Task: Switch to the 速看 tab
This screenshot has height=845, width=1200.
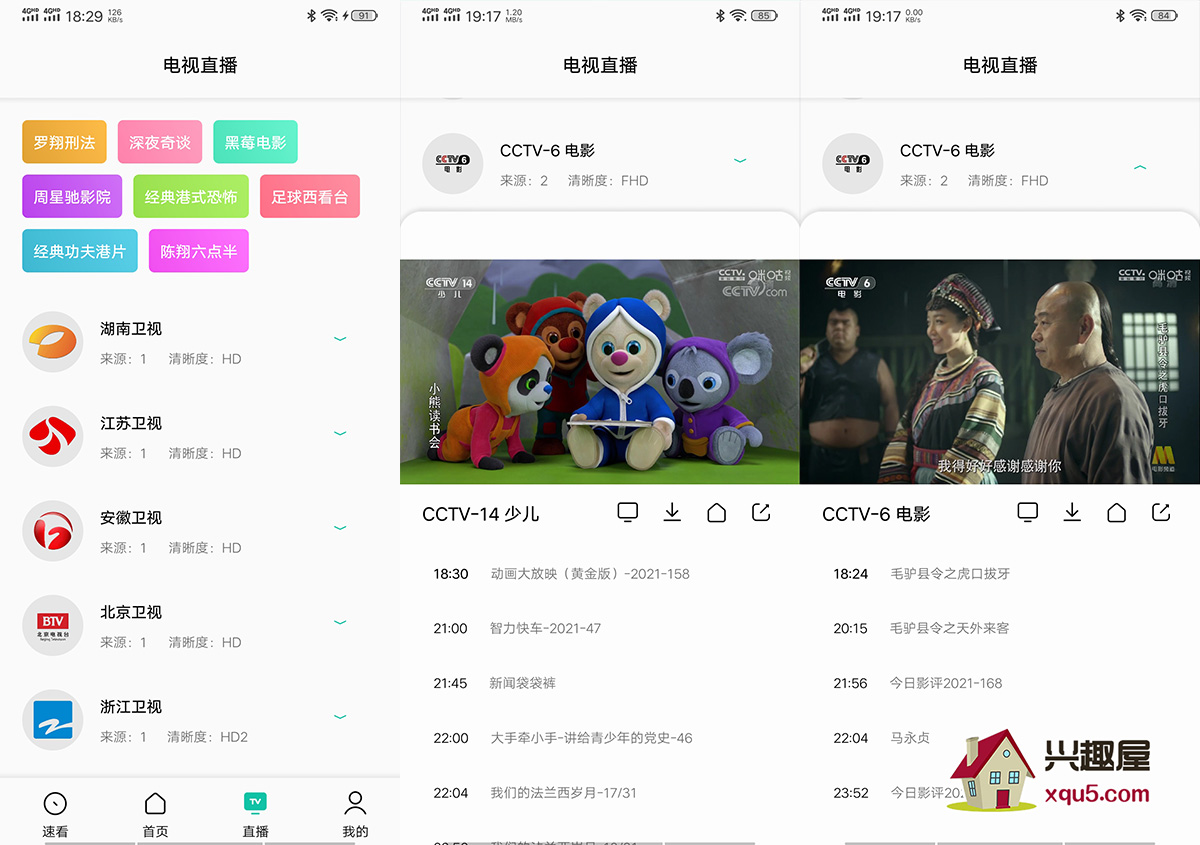Action: (x=55, y=813)
